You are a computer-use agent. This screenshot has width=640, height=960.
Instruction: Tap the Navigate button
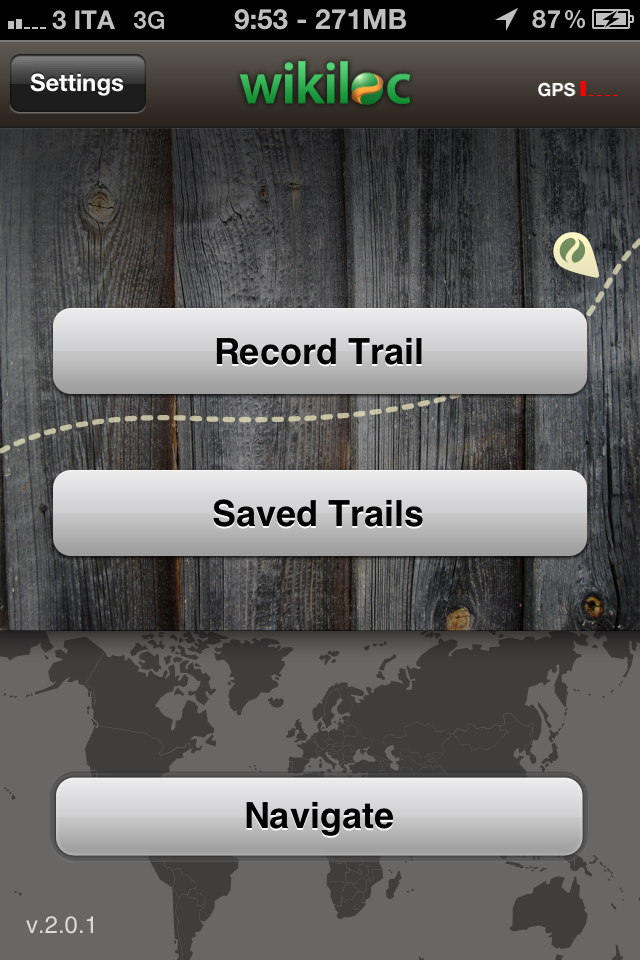[319, 816]
